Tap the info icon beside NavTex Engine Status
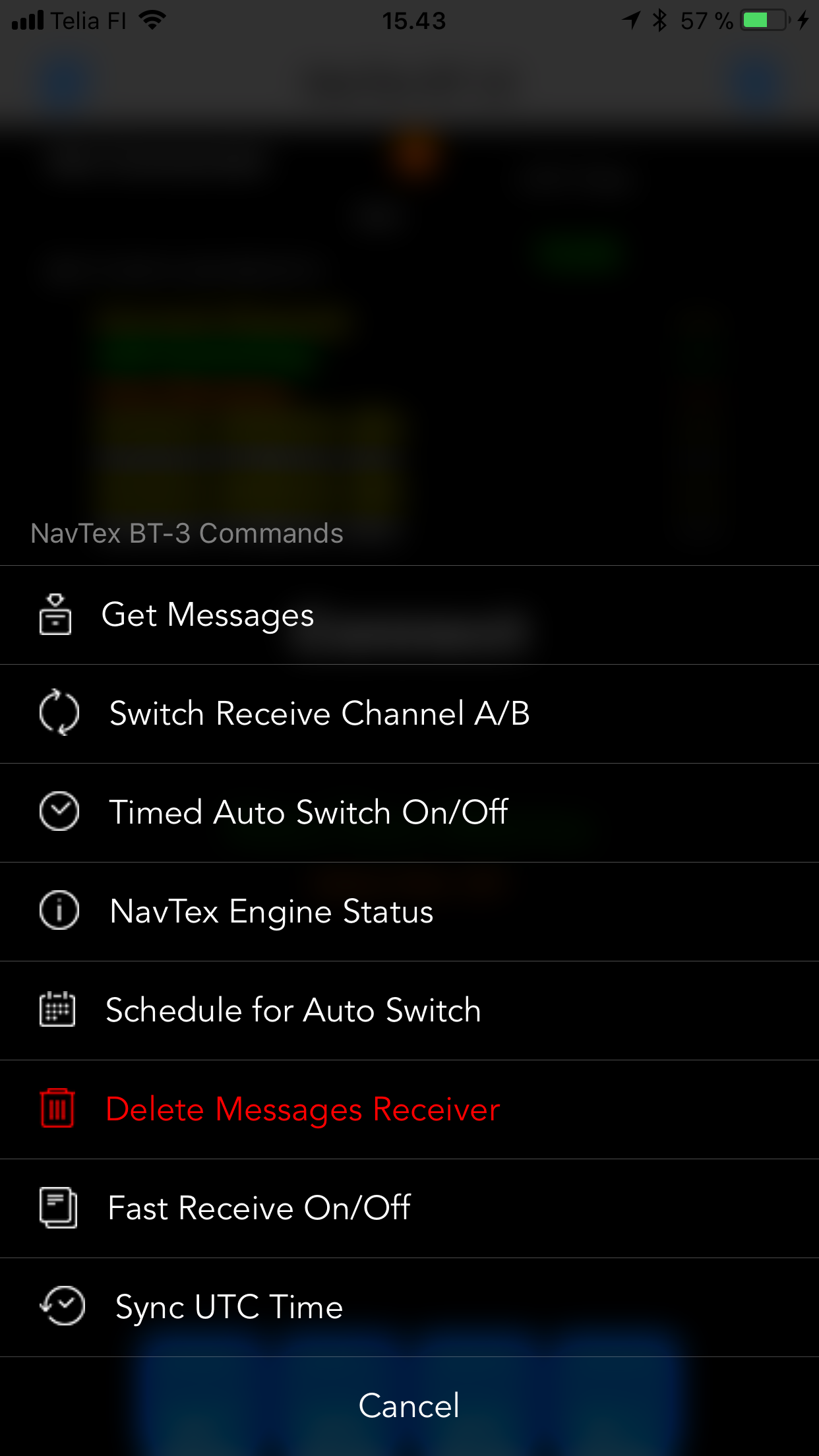 [x=58, y=911]
